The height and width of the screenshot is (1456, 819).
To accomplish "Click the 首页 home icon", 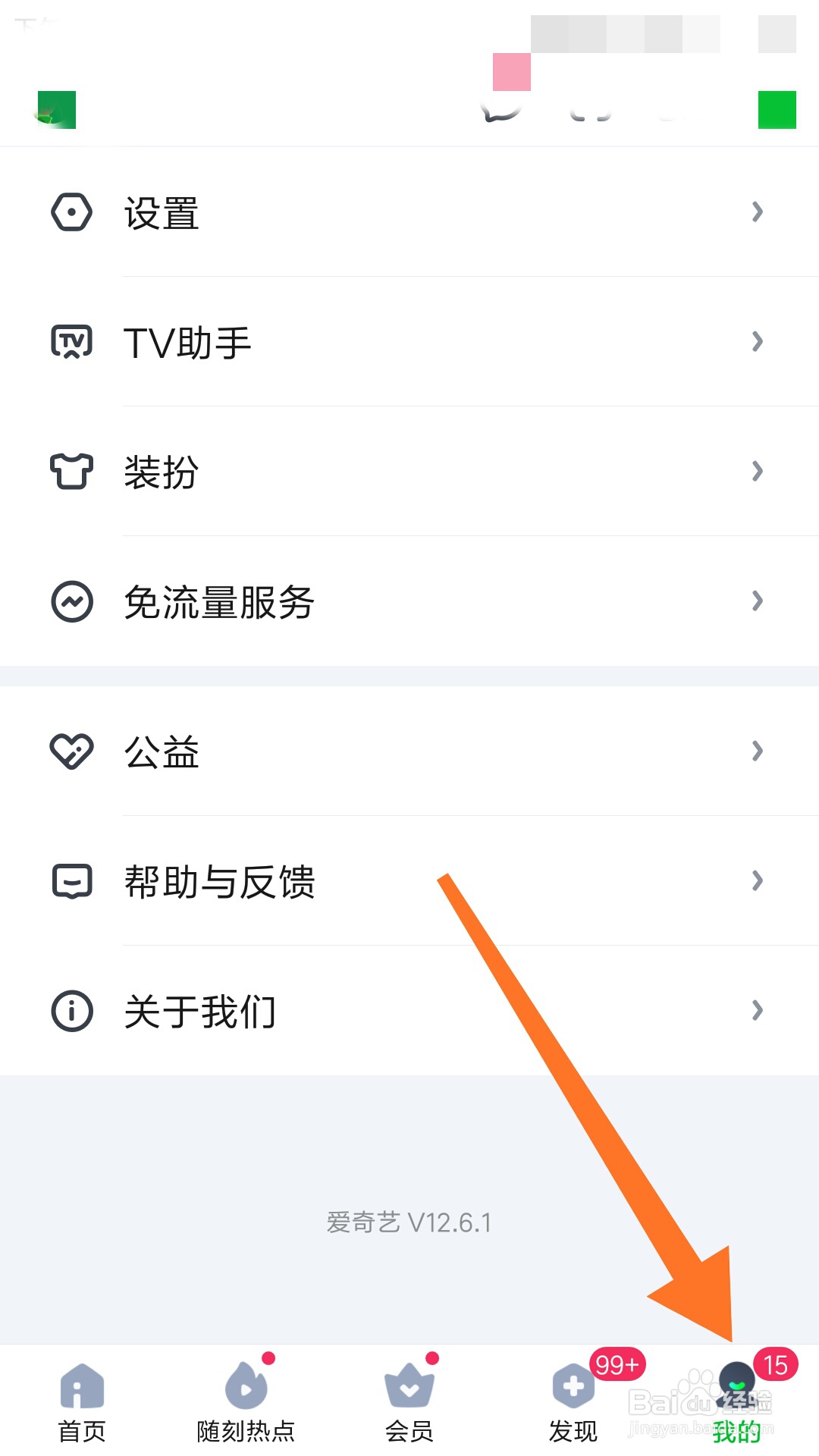I will coord(80,1385).
